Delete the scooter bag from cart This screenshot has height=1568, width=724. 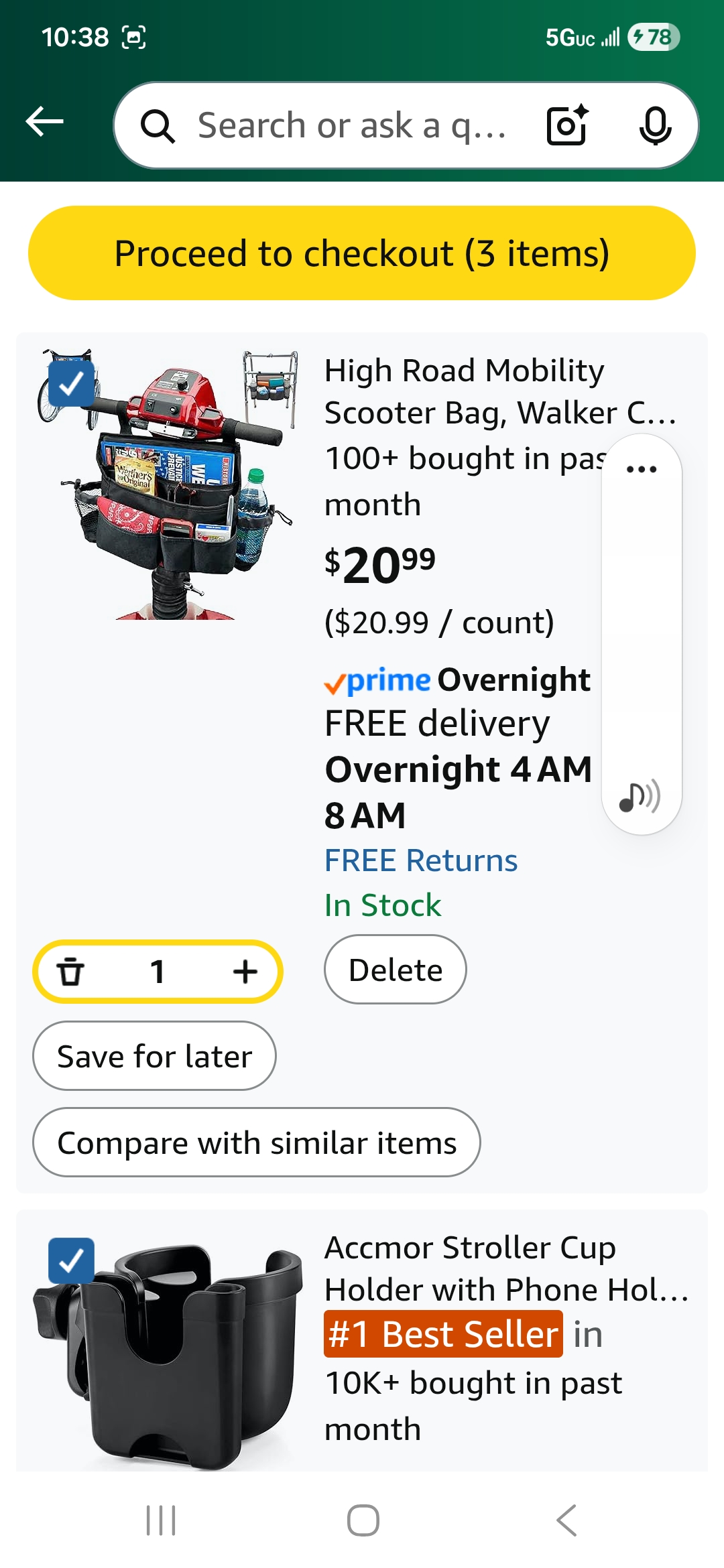point(396,970)
